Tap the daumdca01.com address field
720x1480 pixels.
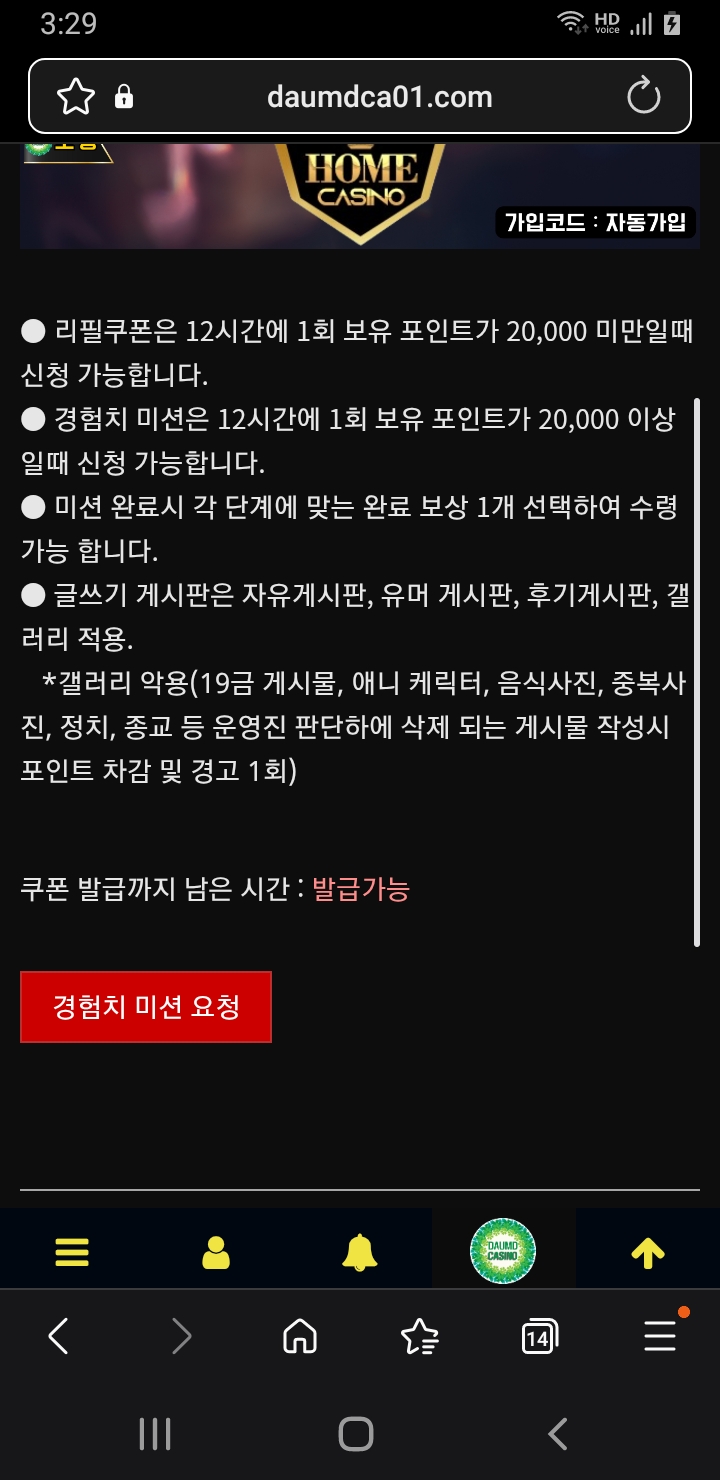click(x=380, y=97)
